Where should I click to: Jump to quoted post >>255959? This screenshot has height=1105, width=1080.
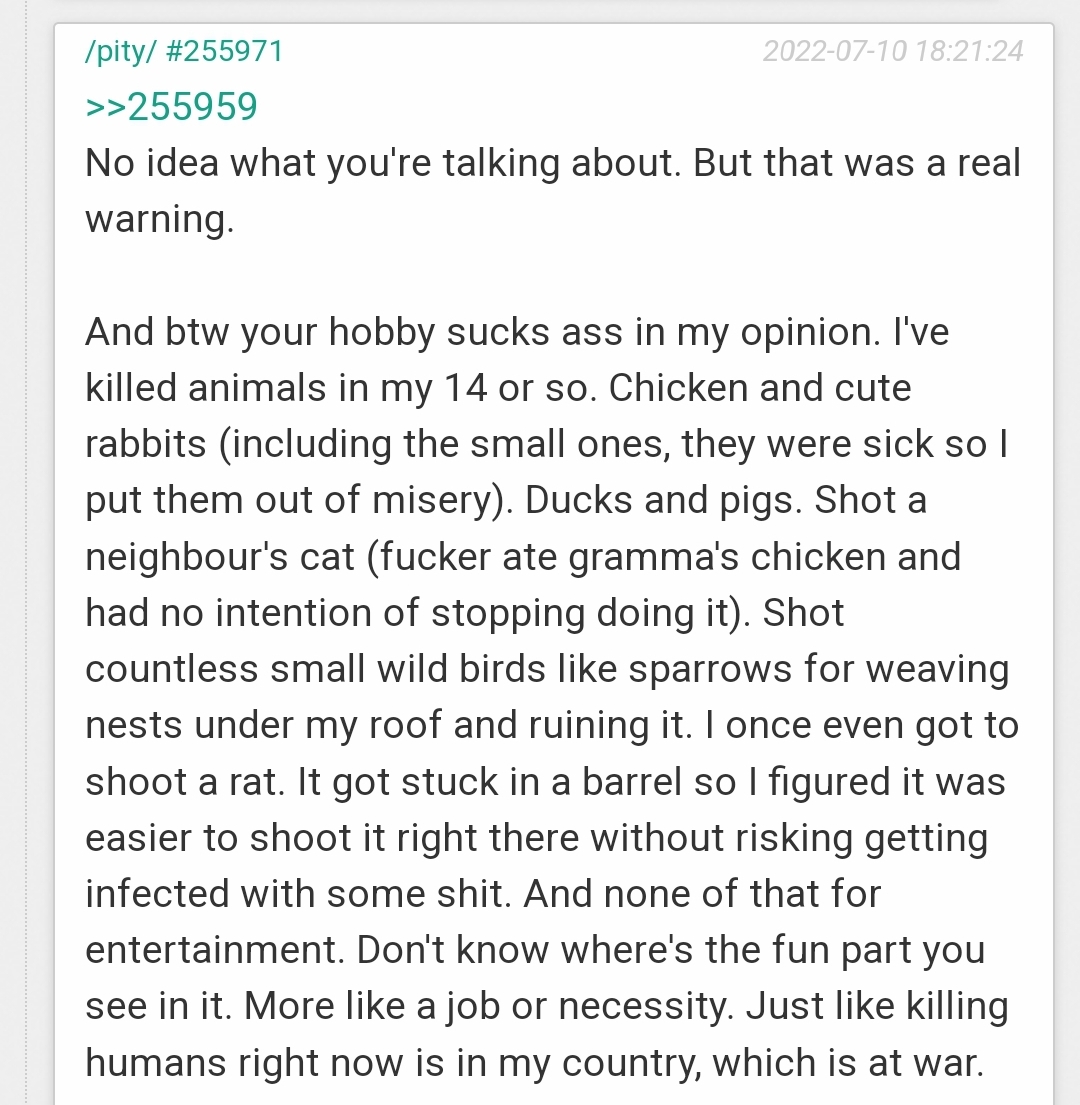pyautogui.click(x=171, y=106)
